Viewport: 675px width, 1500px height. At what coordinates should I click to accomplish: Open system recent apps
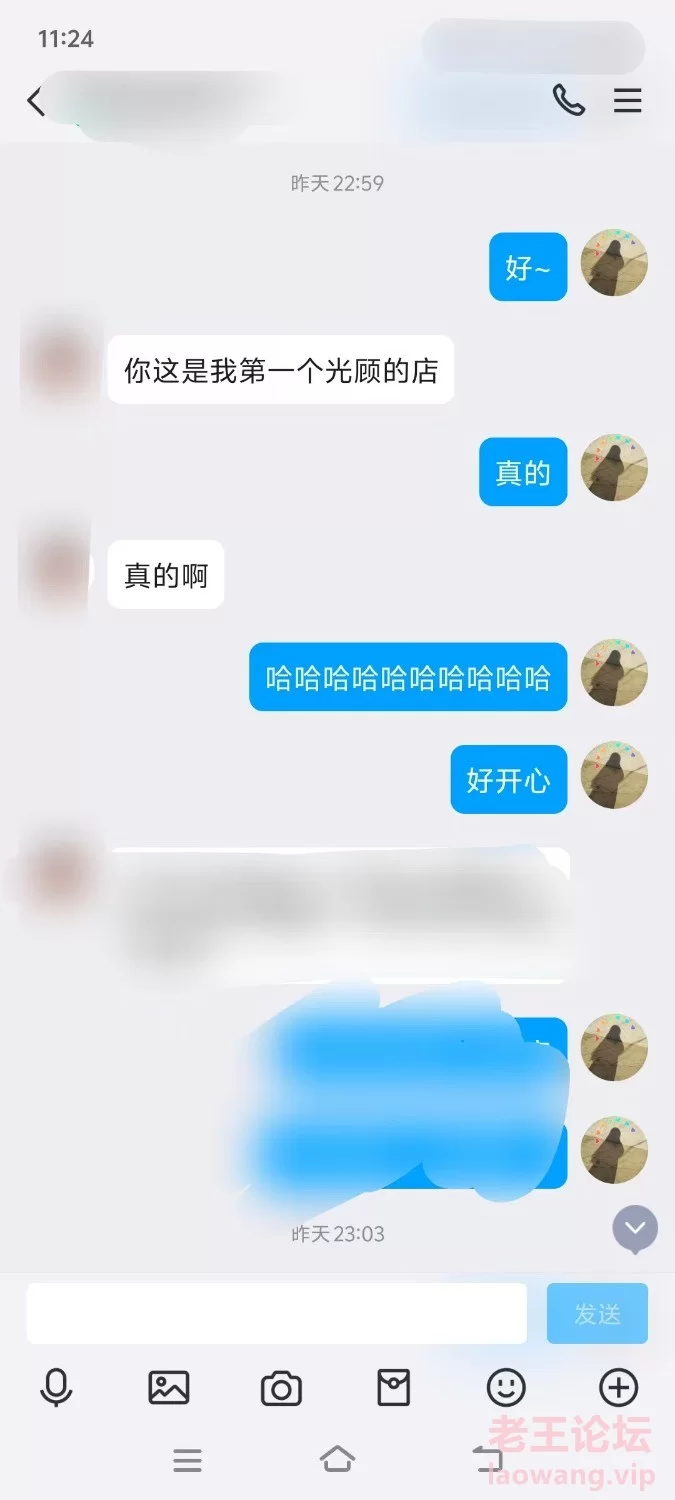tap(187, 1460)
